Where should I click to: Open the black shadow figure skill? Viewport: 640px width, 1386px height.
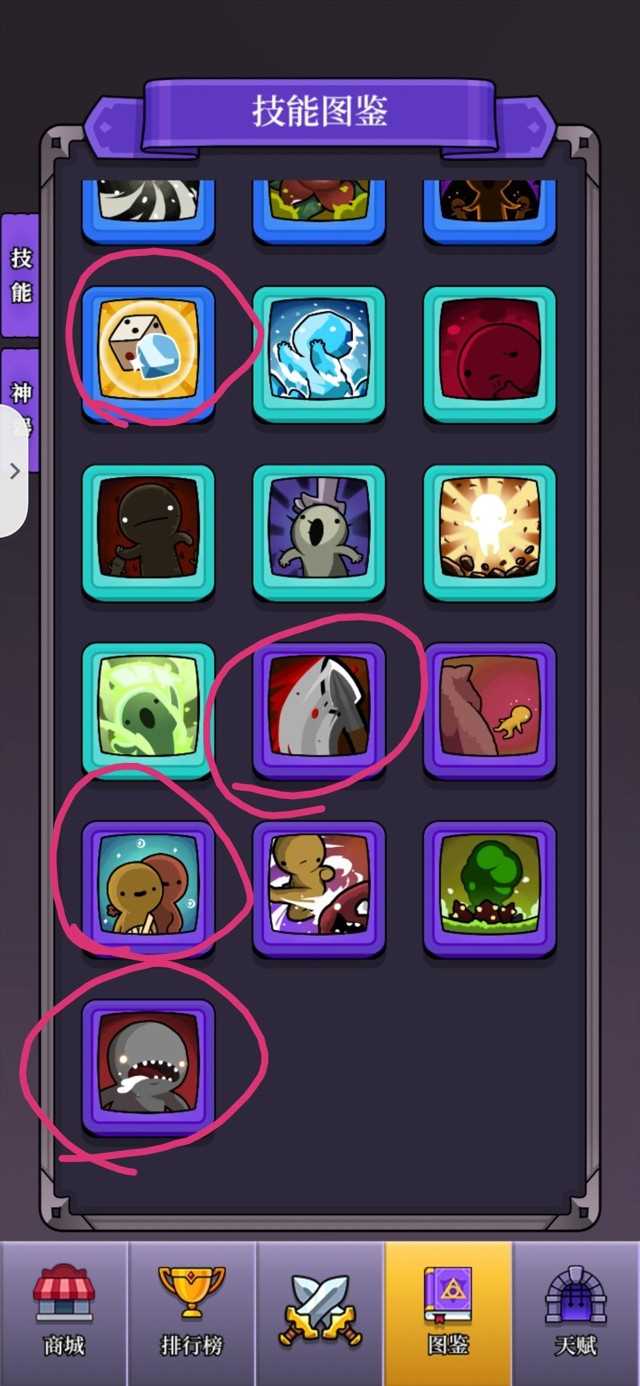point(148,532)
